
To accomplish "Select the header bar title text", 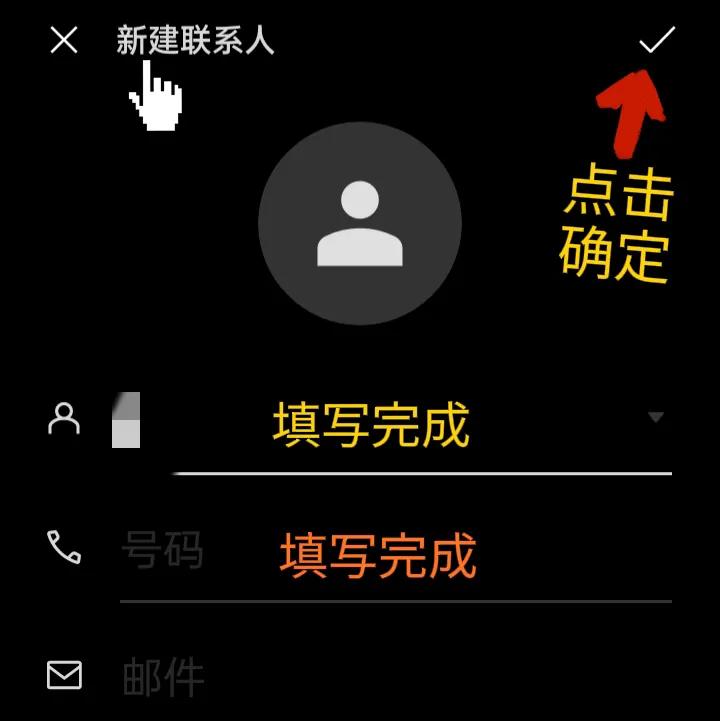I will coord(194,41).
